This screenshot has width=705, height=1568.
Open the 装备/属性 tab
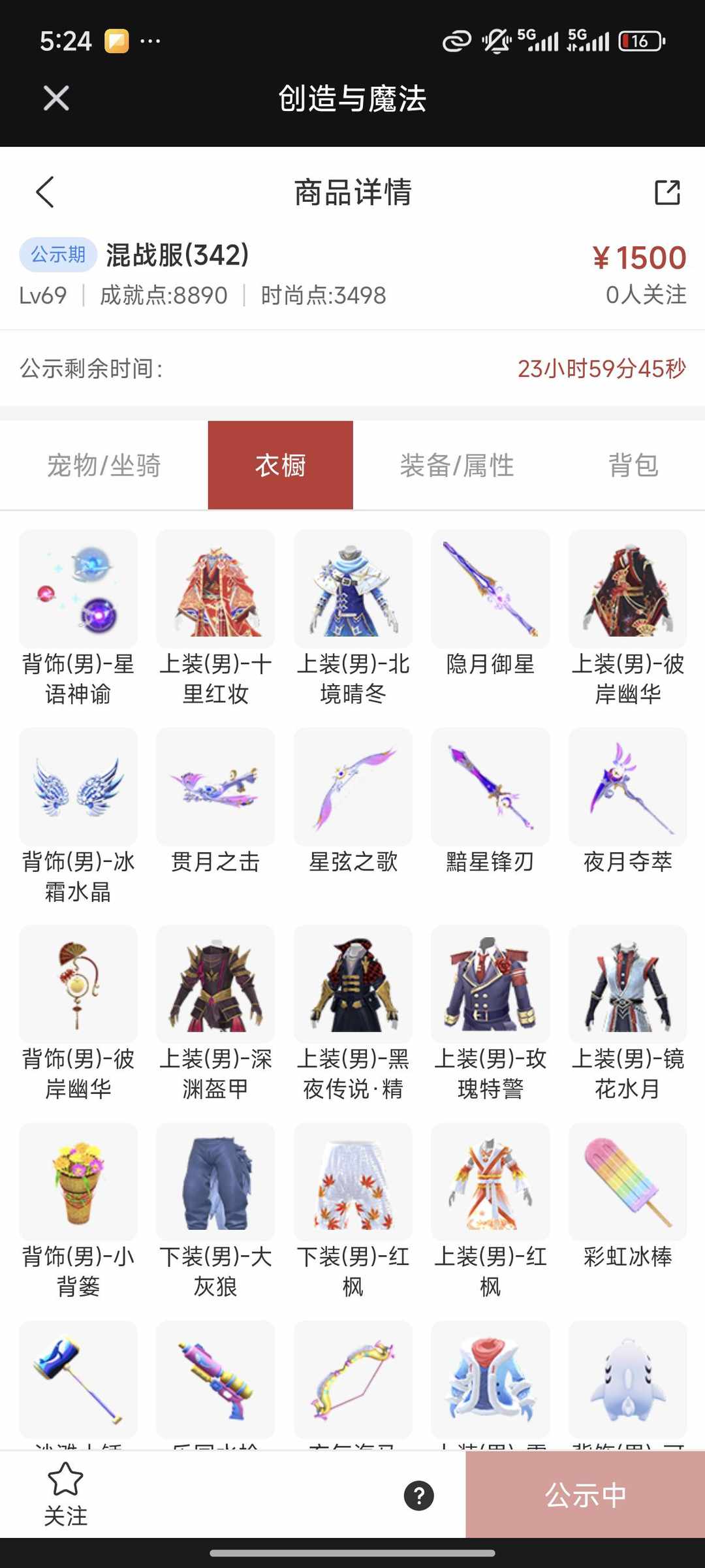(x=457, y=465)
